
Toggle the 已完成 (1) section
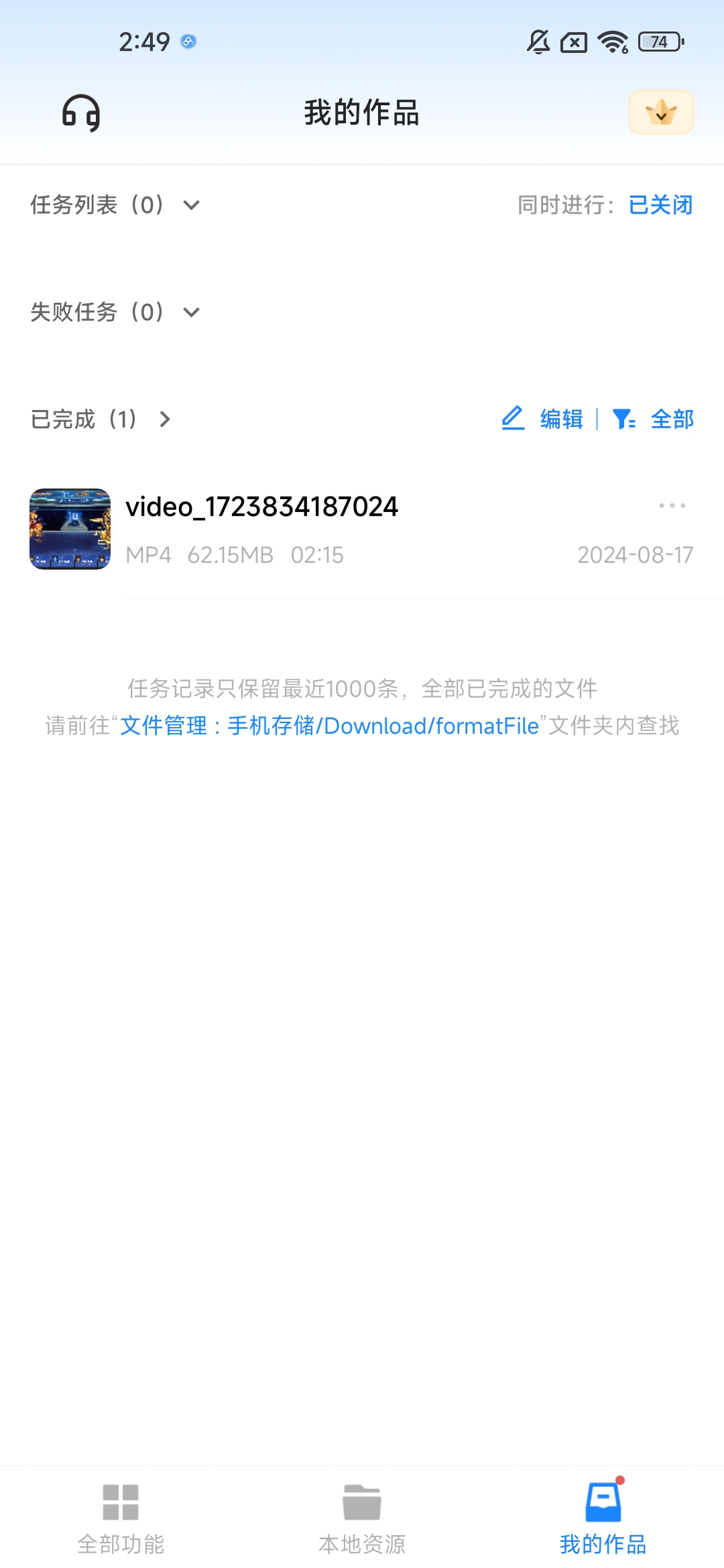coord(101,419)
